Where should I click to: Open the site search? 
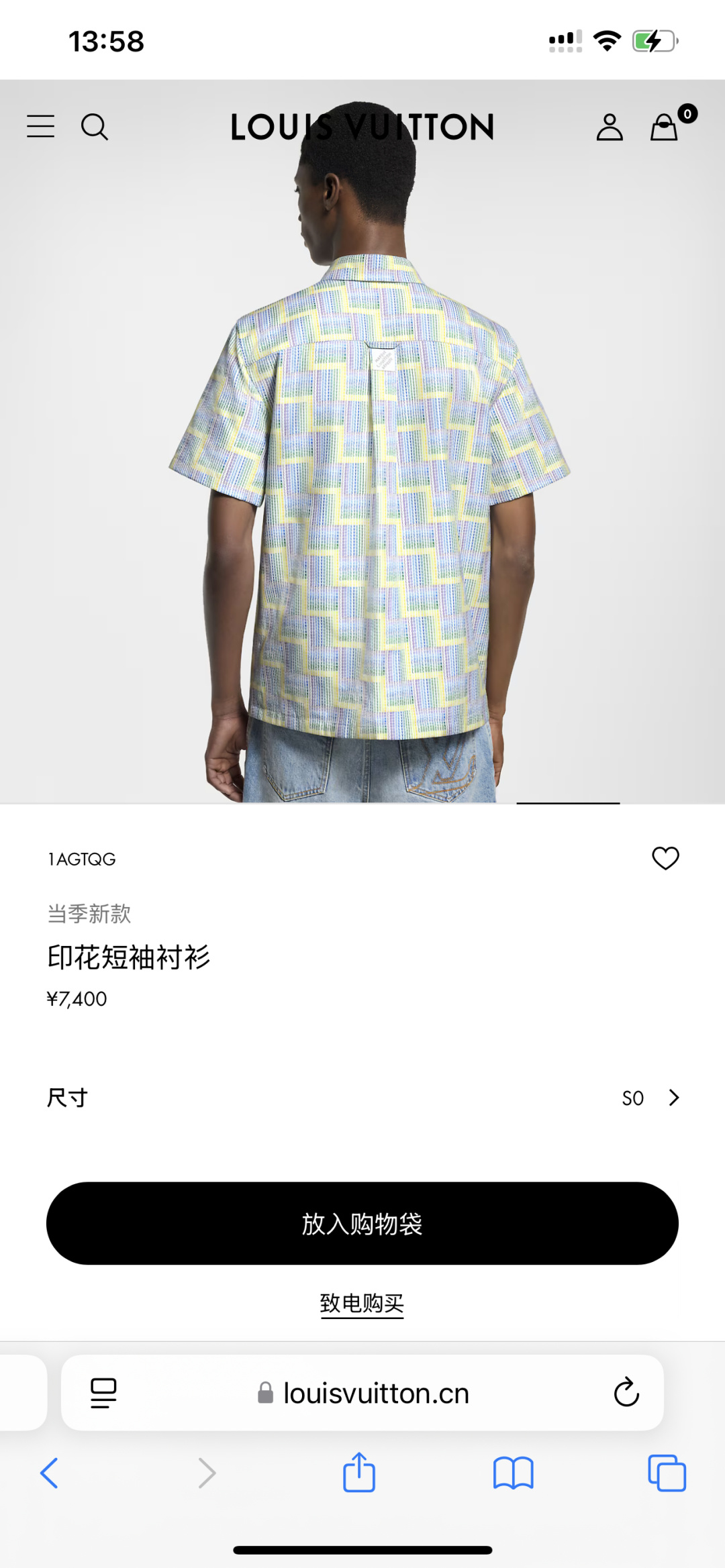point(95,126)
